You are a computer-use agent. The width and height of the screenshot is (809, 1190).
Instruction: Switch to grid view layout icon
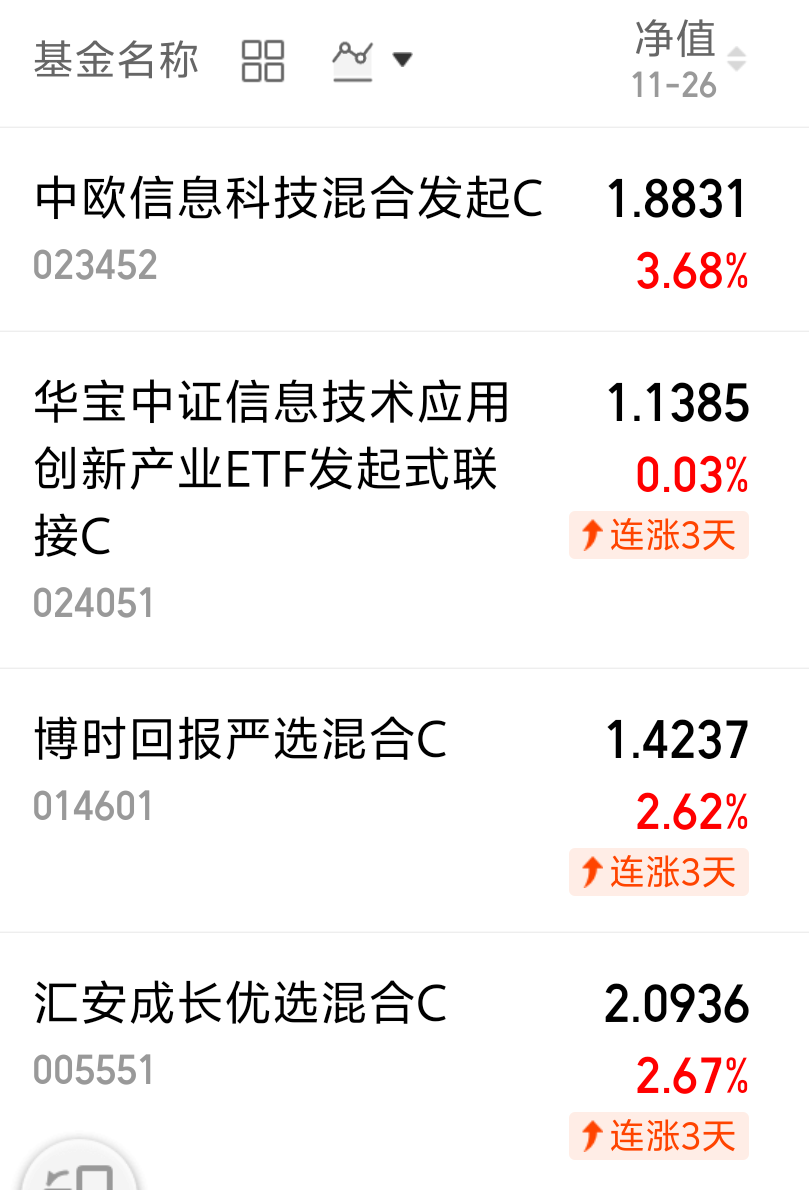(x=263, y=61)
